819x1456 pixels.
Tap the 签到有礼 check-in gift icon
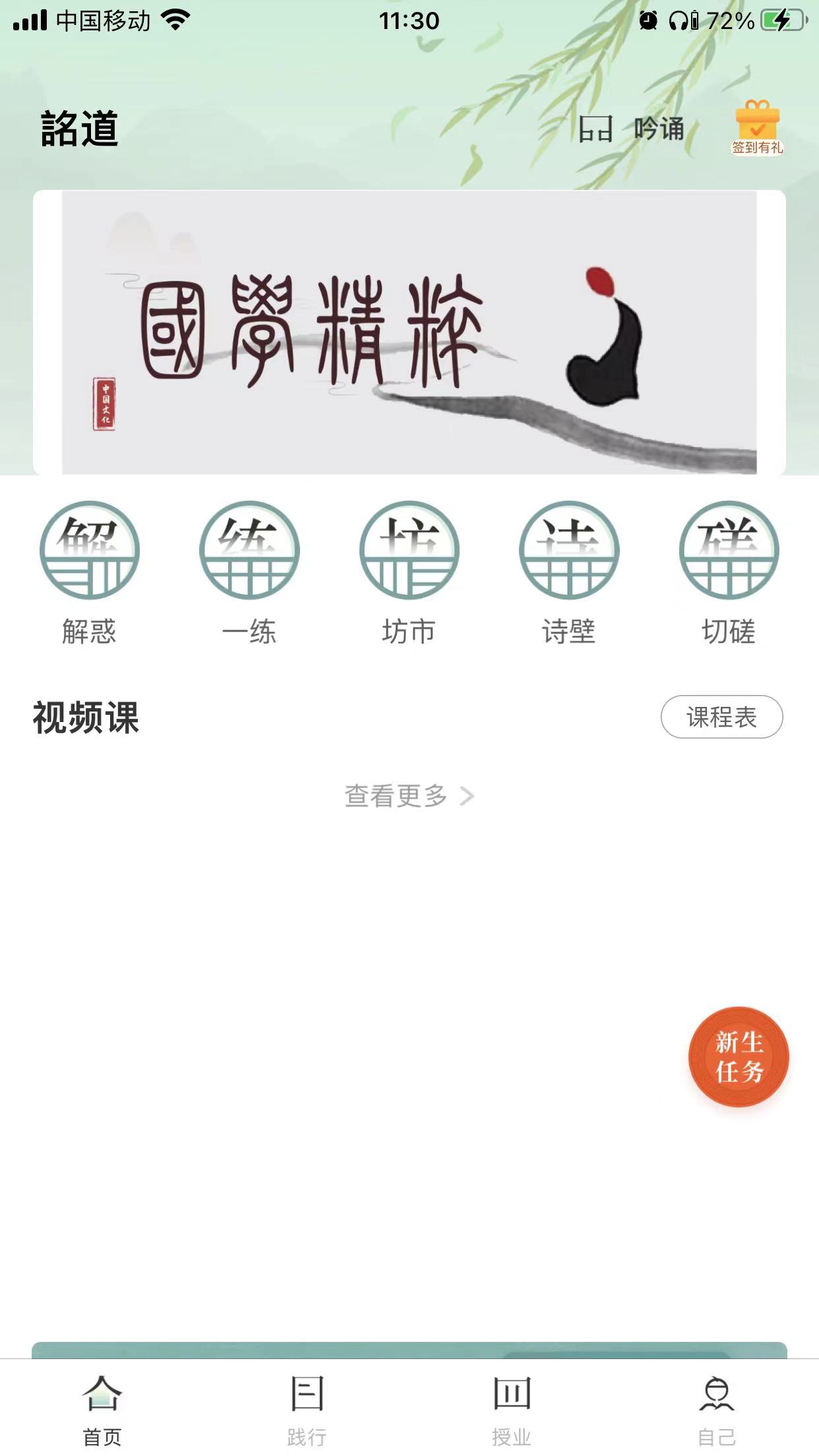click(757, 127)
